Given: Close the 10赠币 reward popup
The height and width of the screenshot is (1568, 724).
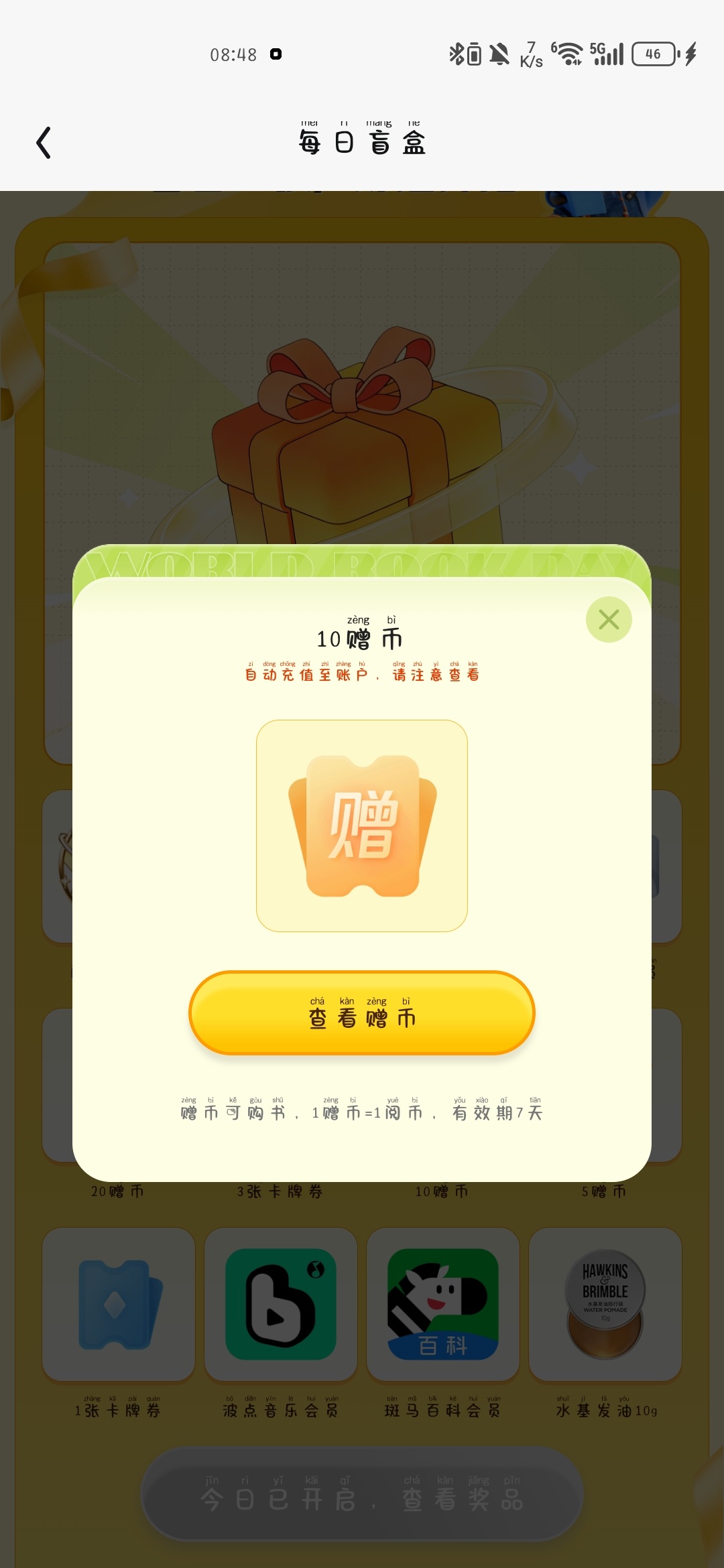Looking at the screenshot, I should [x=609, y=619].
